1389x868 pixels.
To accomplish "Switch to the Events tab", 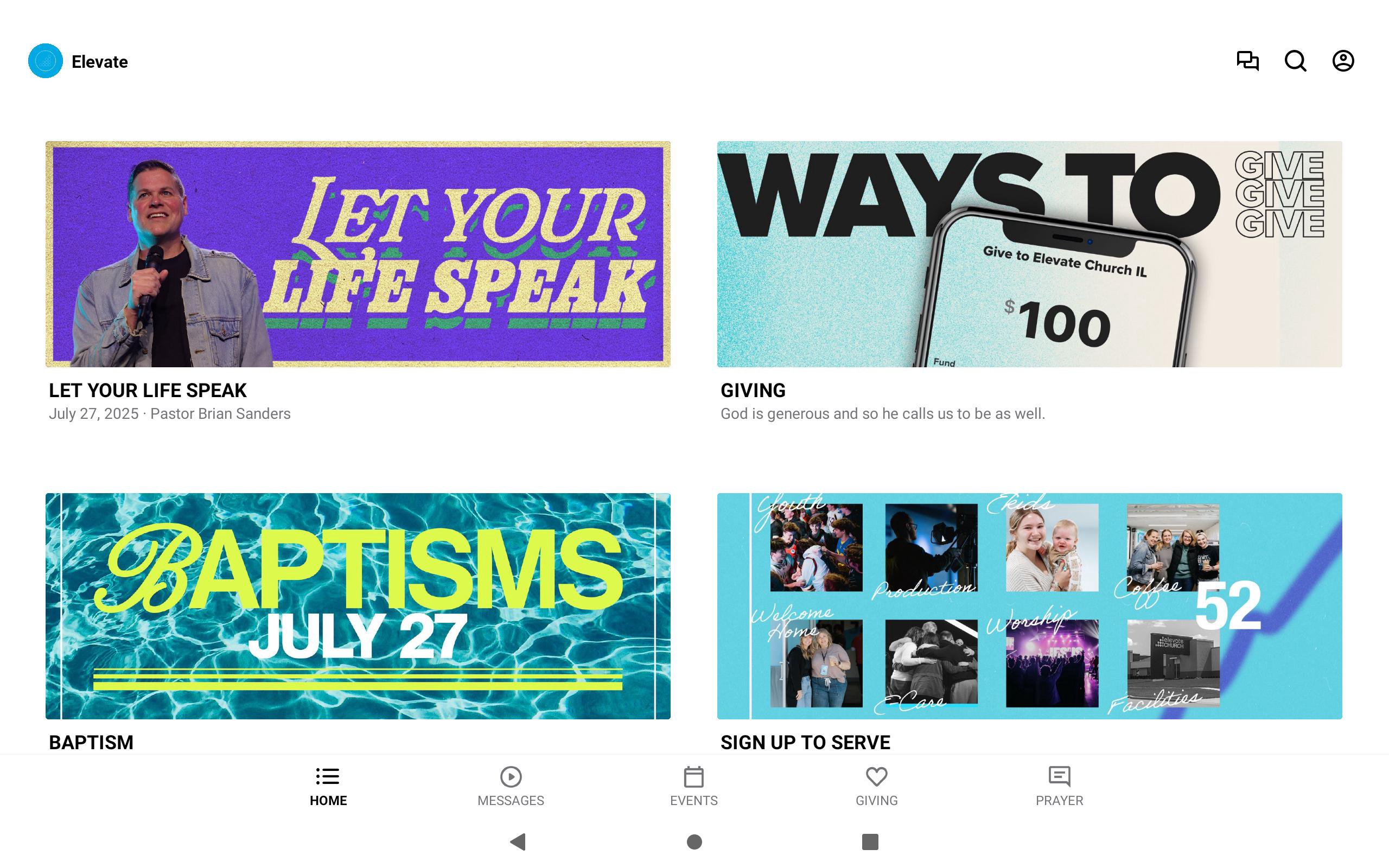I will (x=693, y=786).
